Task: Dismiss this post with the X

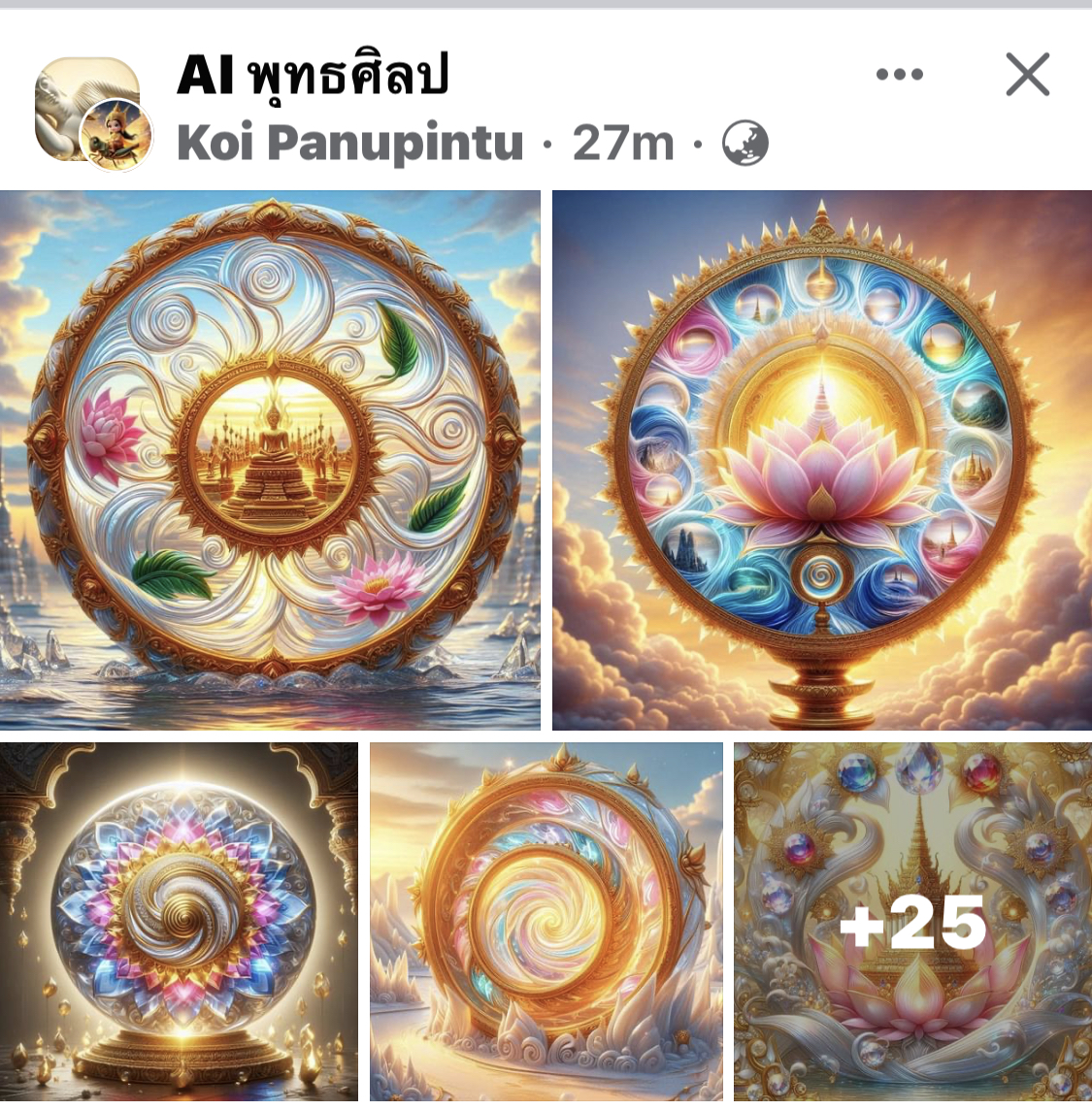Action: [x=1027, y=75]
